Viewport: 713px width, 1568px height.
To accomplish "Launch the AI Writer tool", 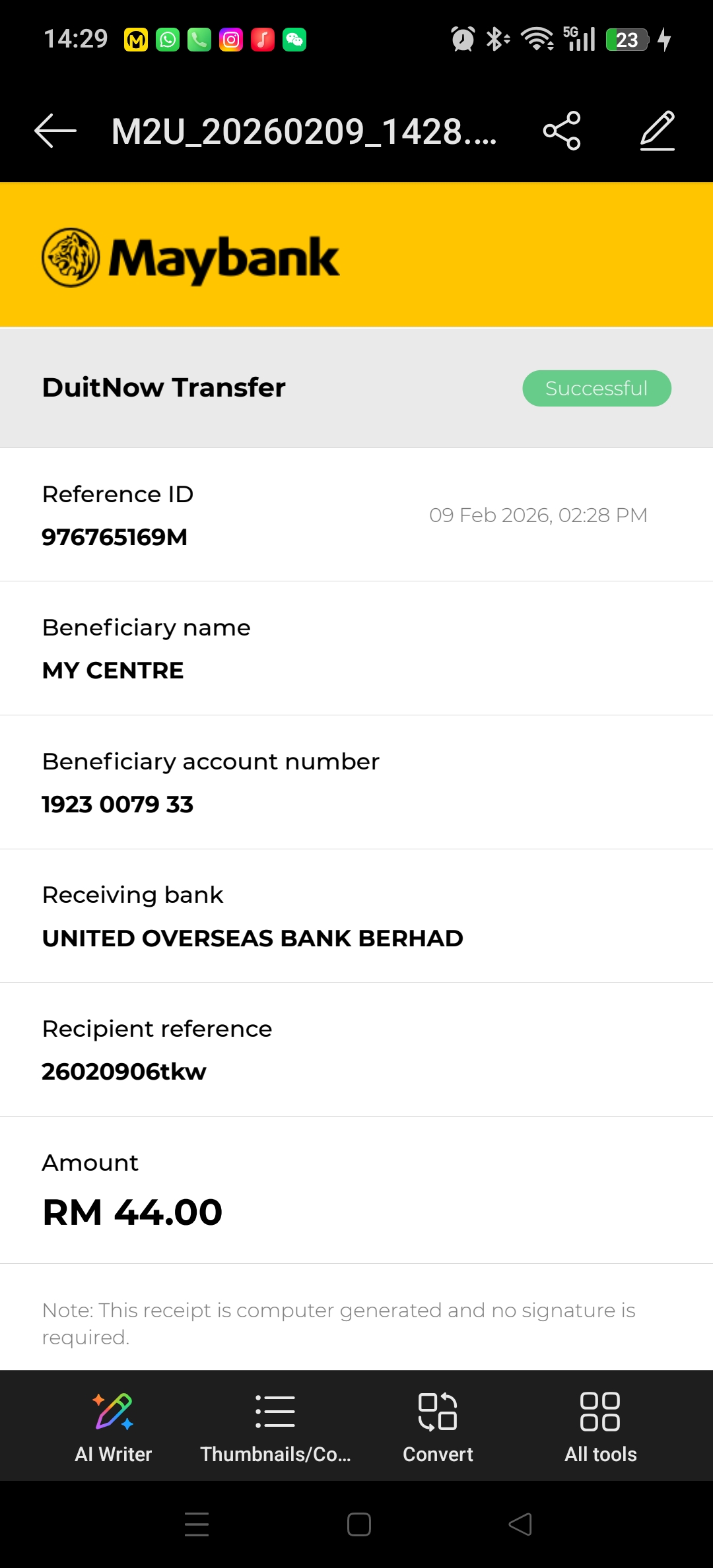I will click(114, 1425).
